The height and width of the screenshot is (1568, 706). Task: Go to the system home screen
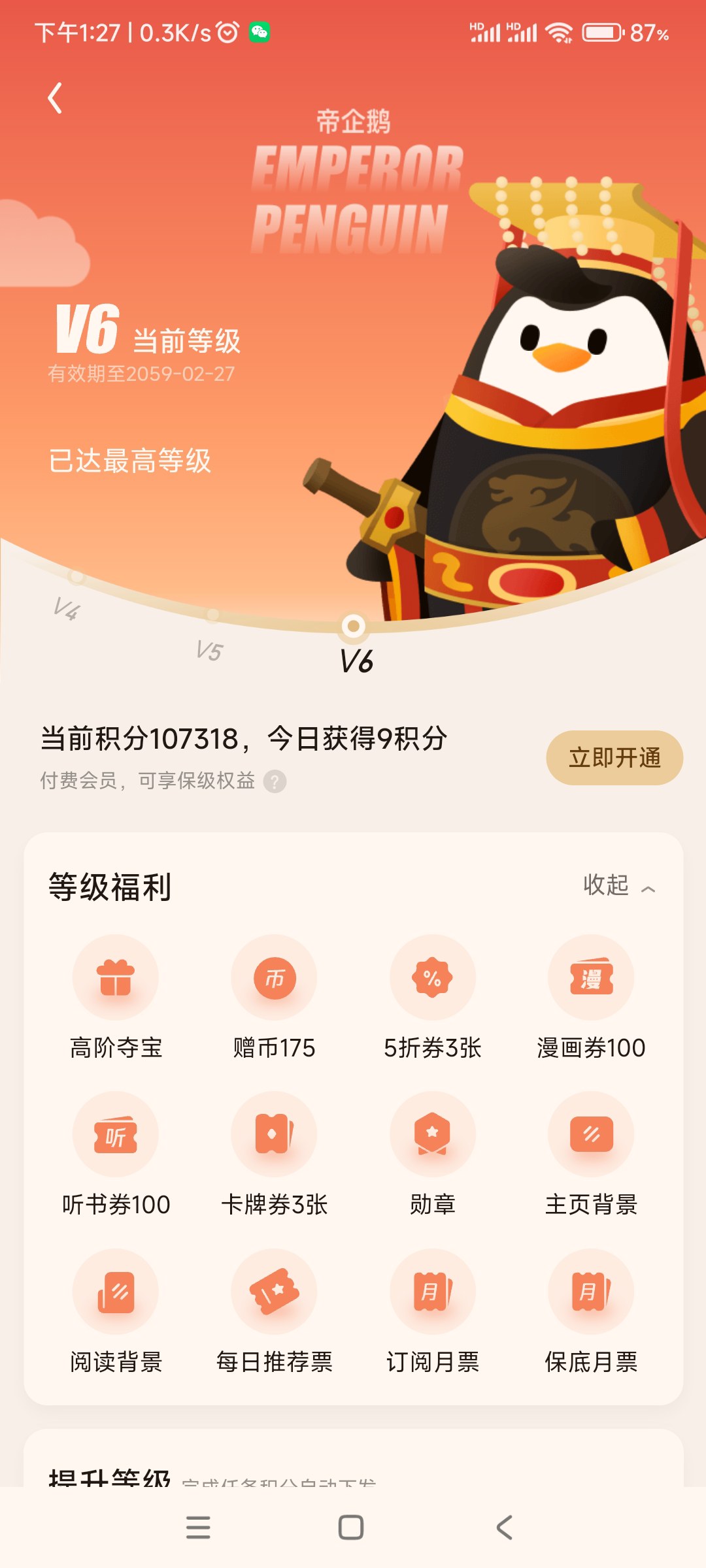351,1527
